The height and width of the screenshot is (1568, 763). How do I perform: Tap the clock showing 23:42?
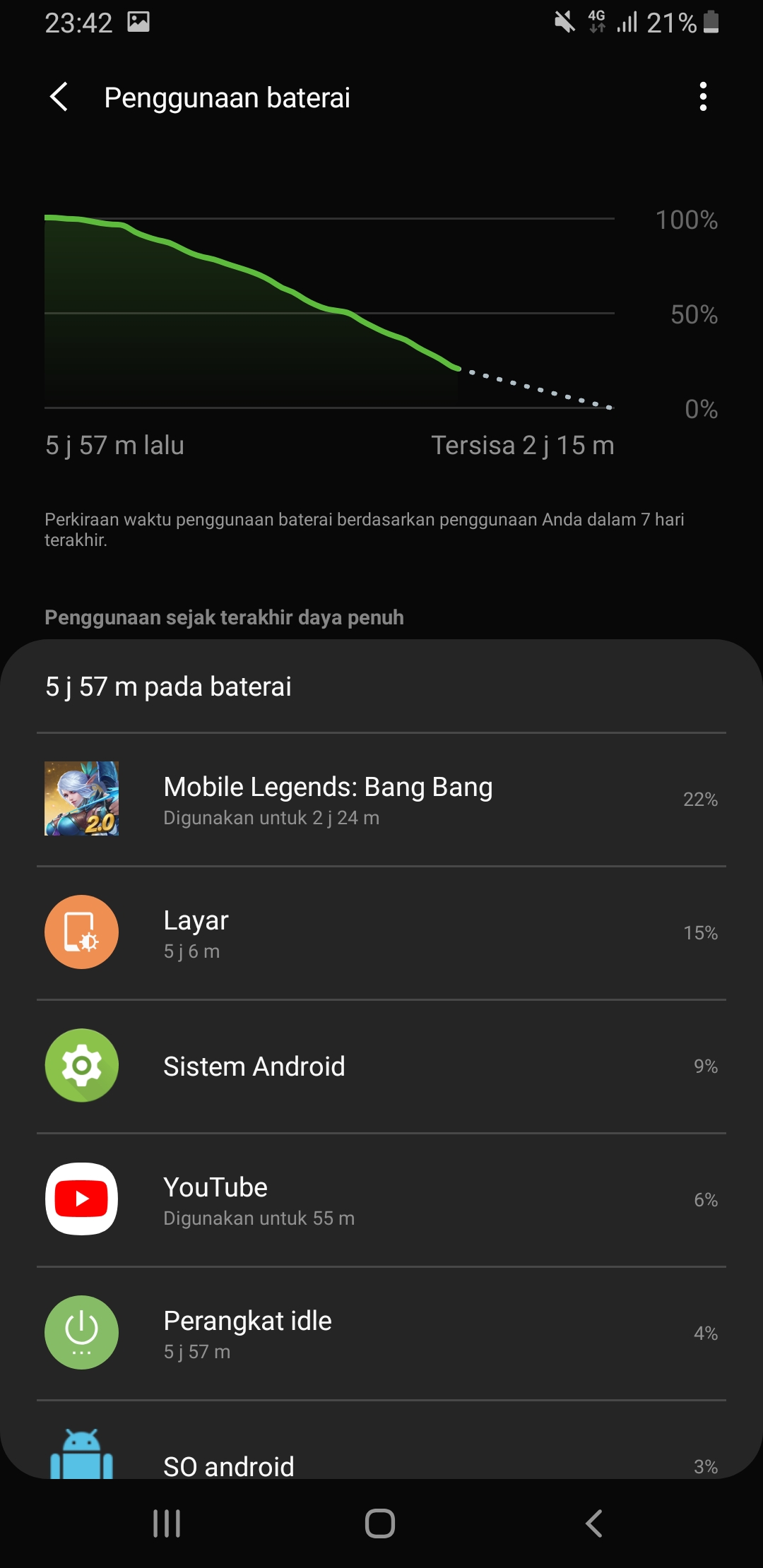click(x=80, y=23)
